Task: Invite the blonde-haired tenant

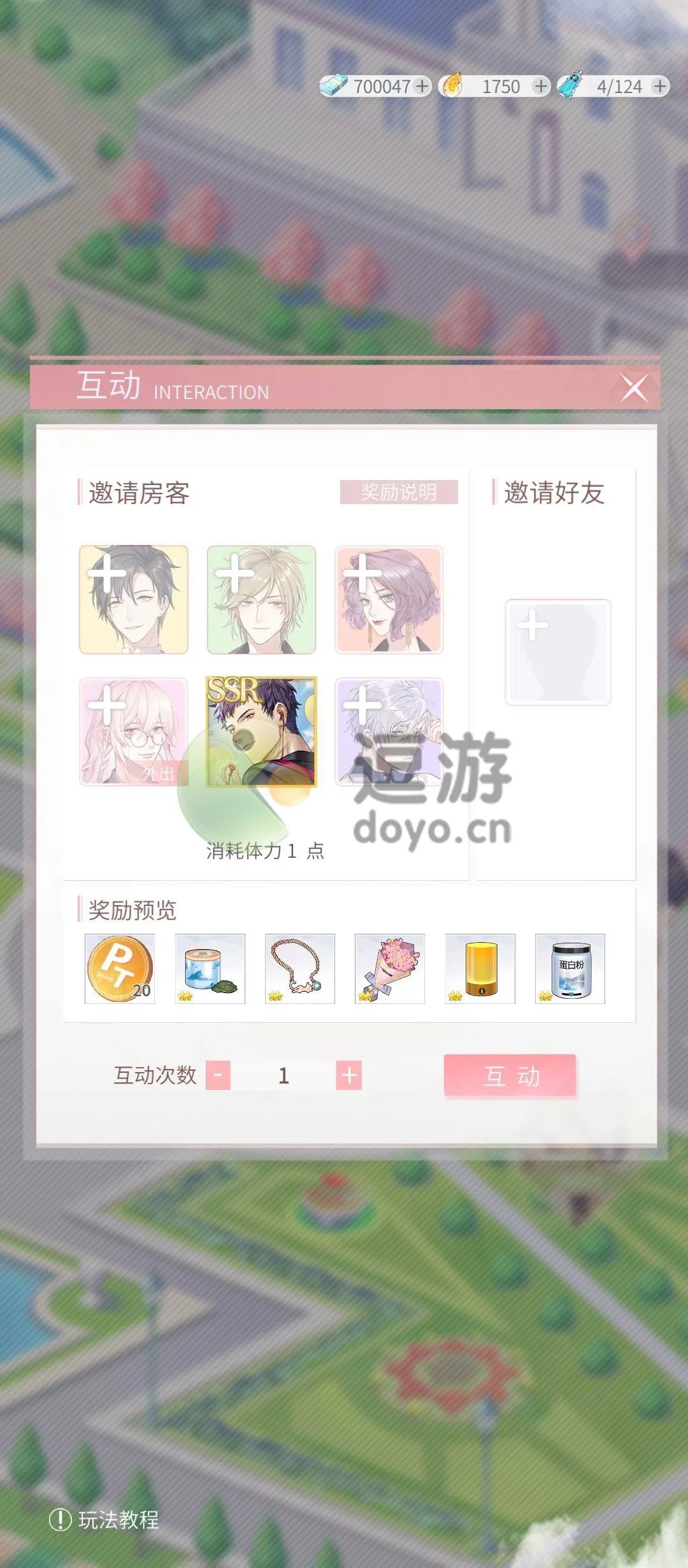Action: point(261,599)
